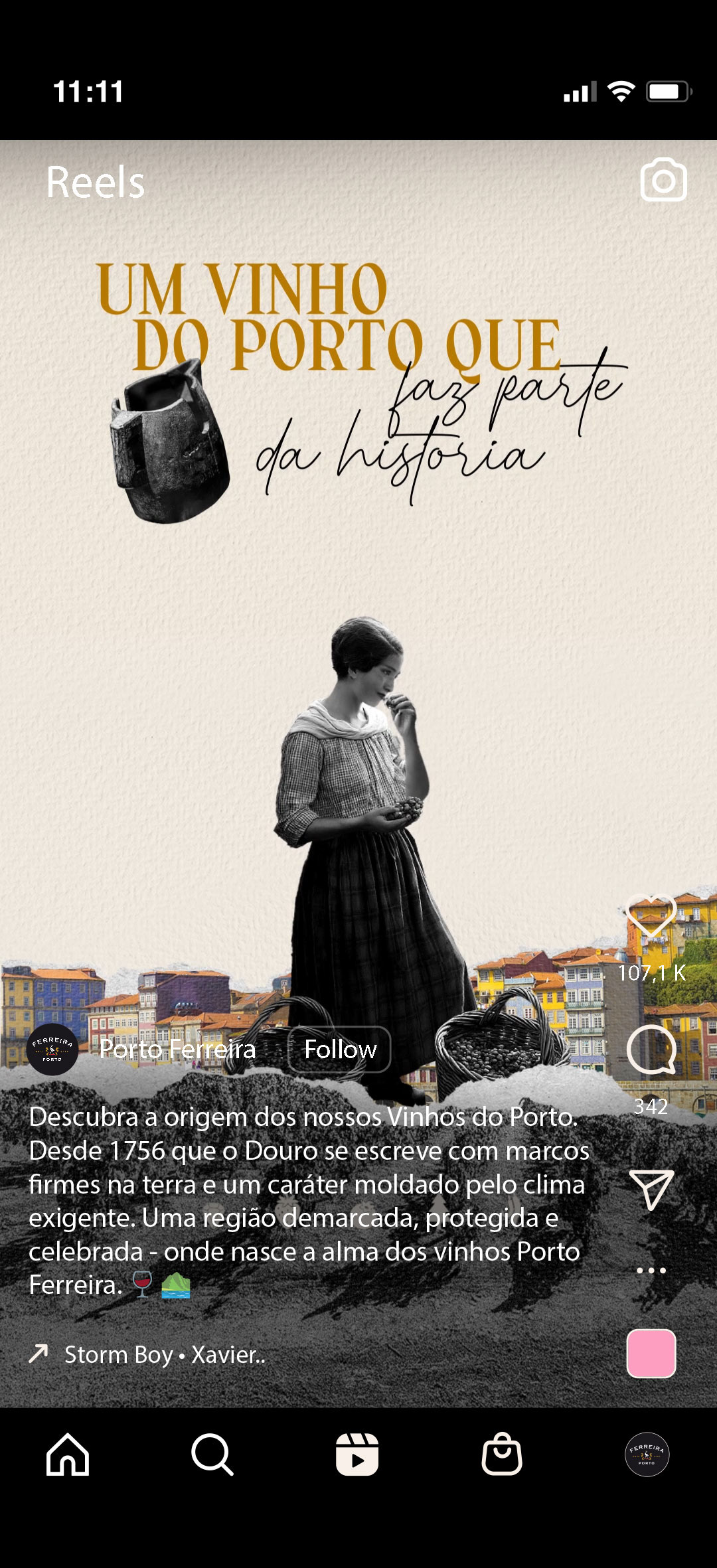The image size is (717, 1568).
Task: View the Storm Boy audio track page
Action: coord(164,1354)
